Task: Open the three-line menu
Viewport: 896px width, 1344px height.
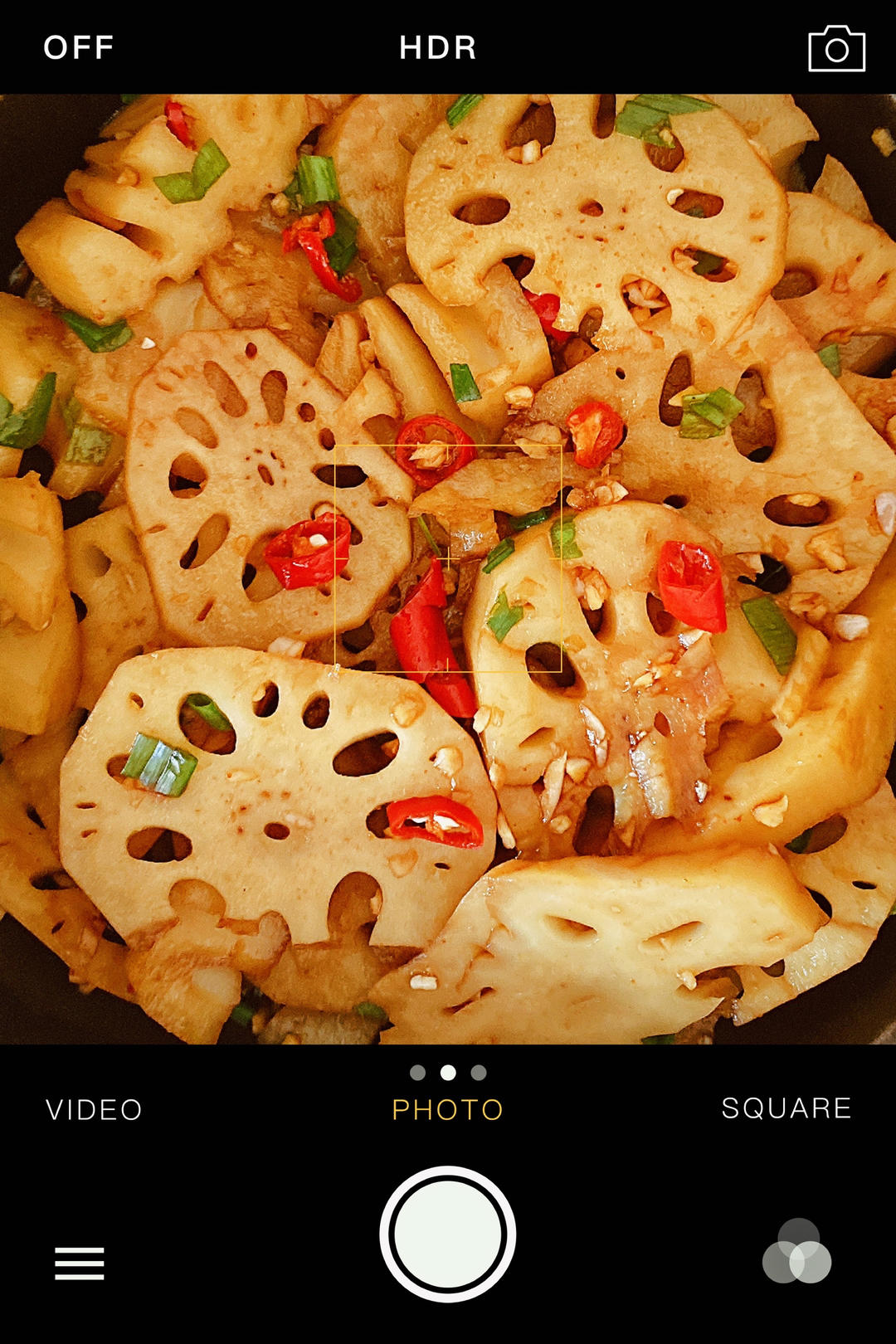Action: [x=80, y=1263]
